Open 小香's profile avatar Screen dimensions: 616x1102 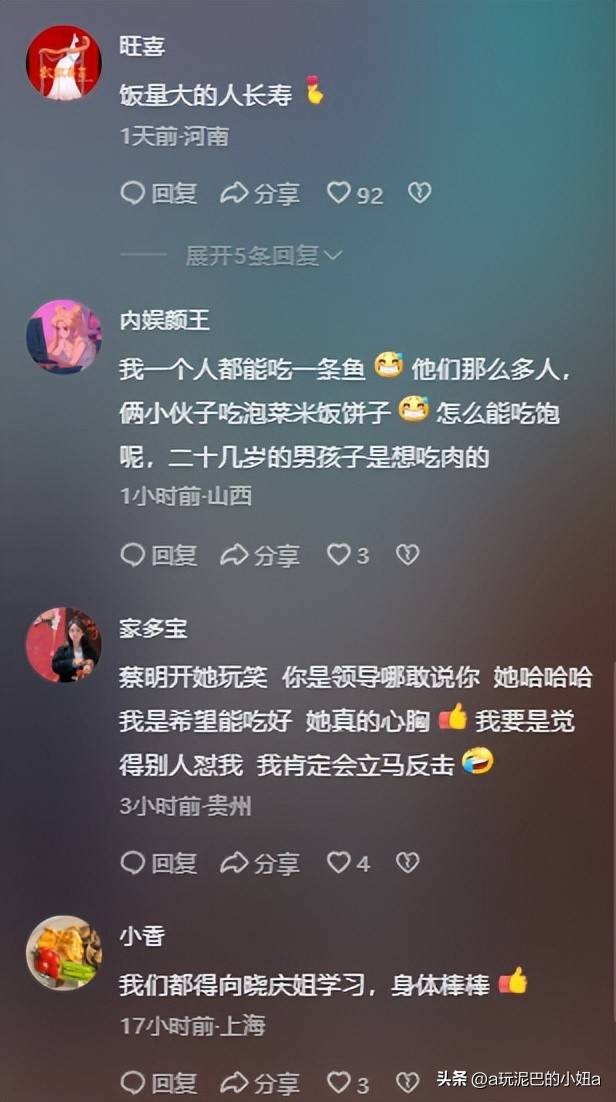coord(64,953)
